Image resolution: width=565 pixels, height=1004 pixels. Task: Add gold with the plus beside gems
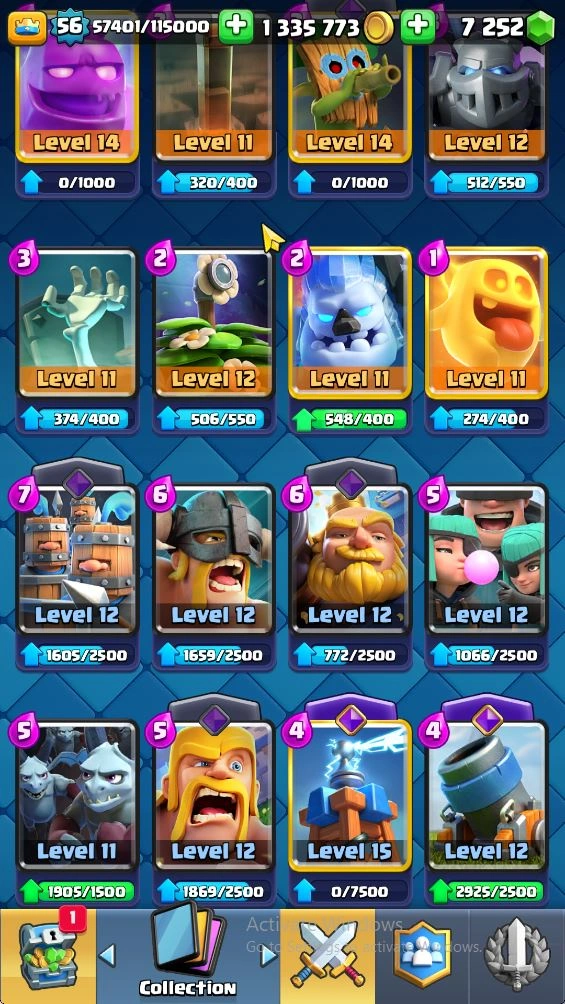tap(418, 26)
